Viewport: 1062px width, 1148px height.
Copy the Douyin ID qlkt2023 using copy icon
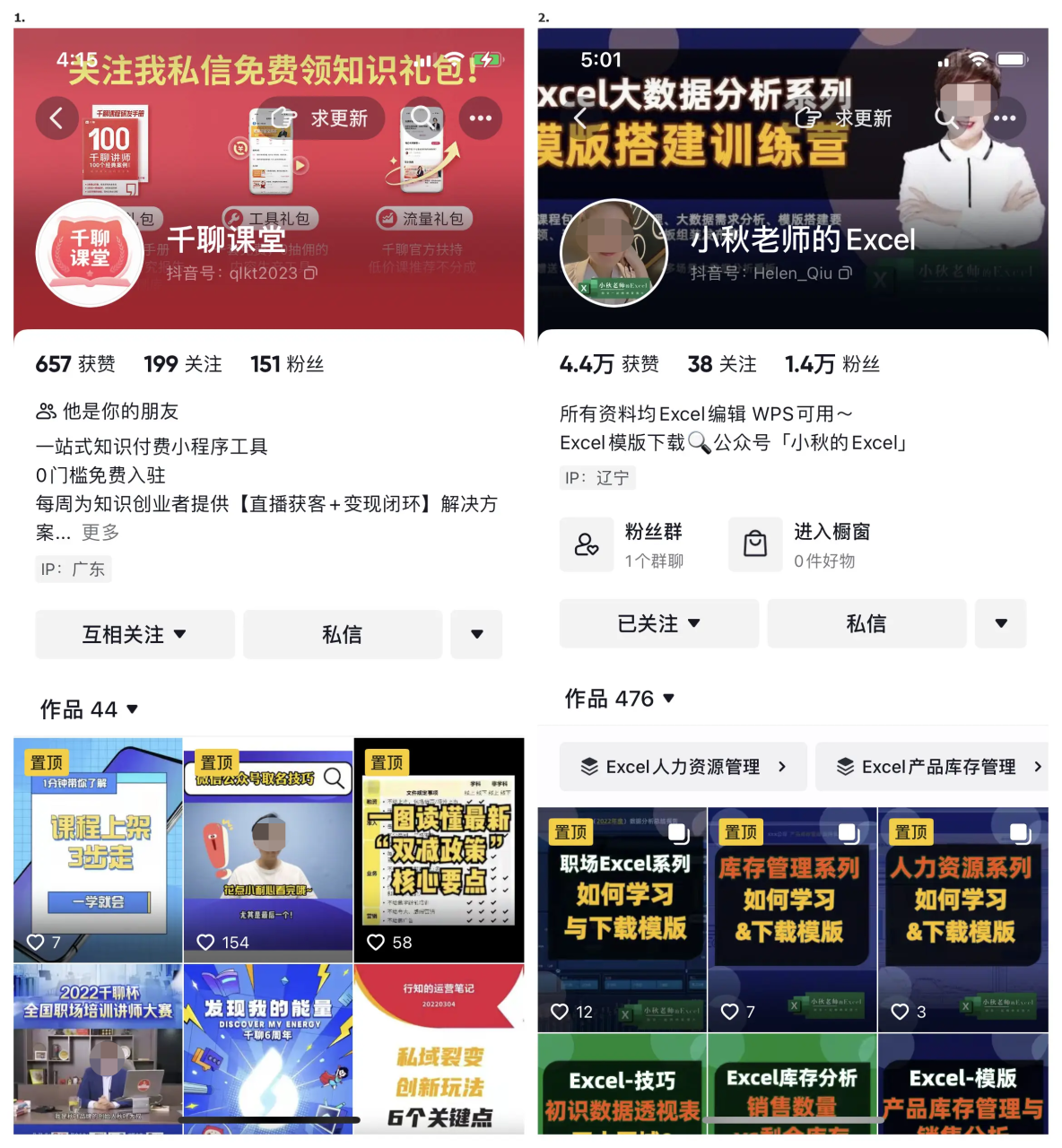pyautogui.click(x=309, y=274)
